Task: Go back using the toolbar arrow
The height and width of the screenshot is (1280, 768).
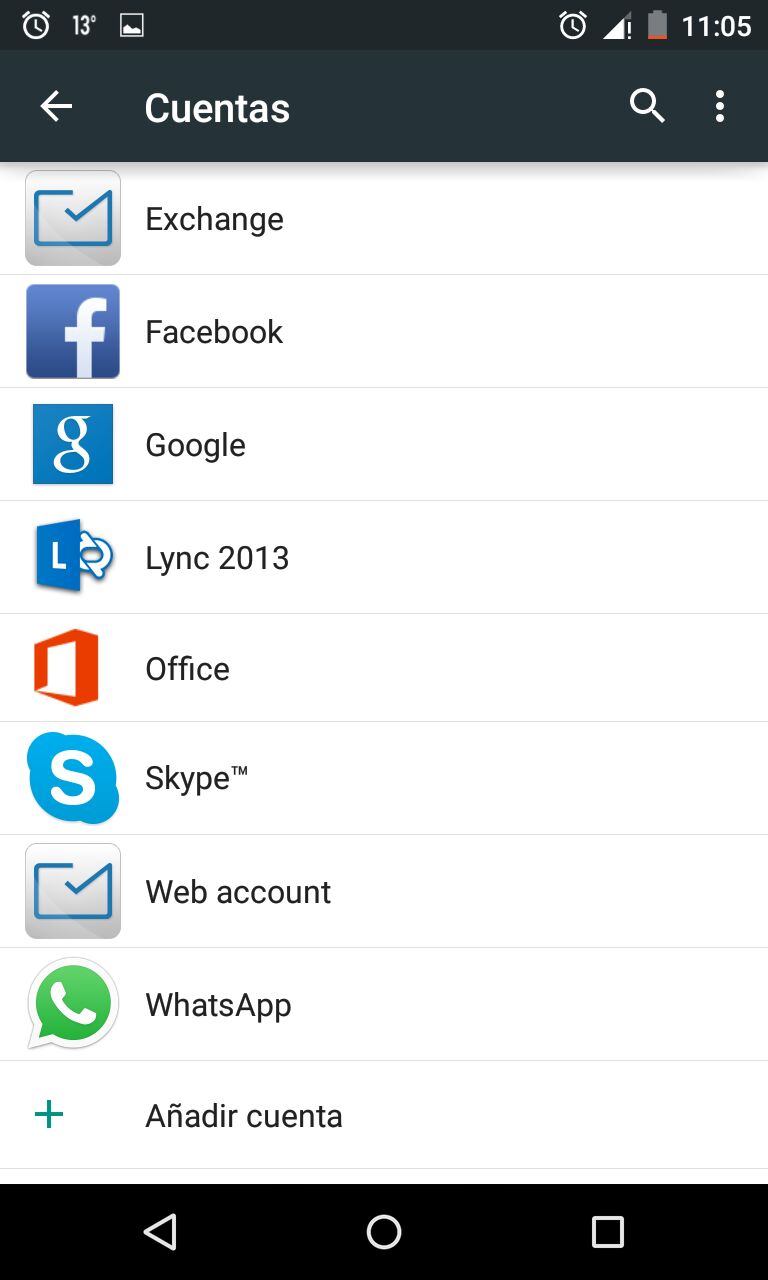Action: click(x=56, y=107)
